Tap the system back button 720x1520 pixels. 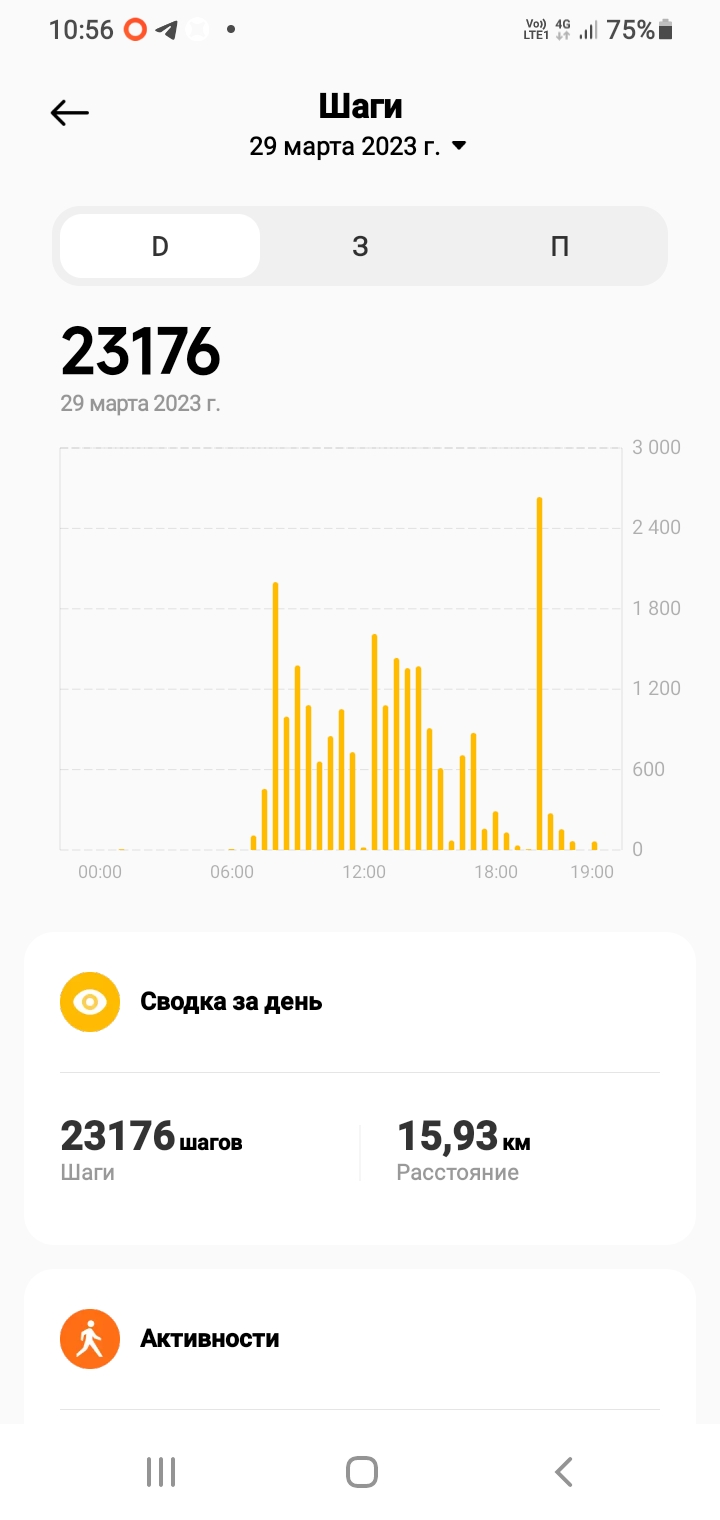coord(563,1471)
